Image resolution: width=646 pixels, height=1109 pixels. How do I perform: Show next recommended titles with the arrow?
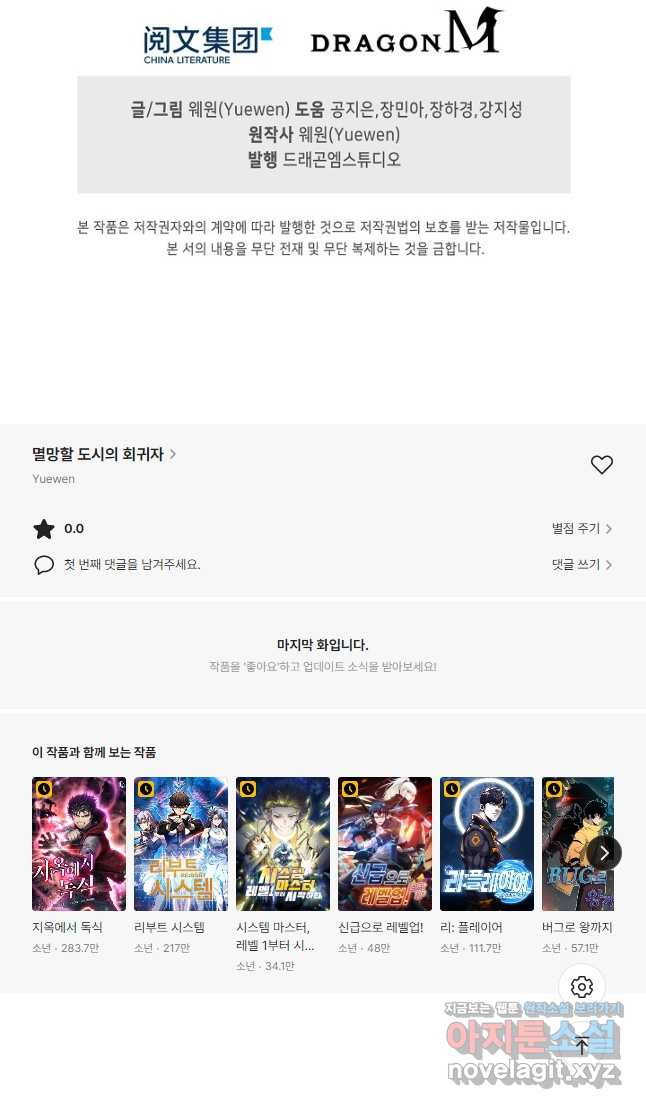[x=604, y=853]
